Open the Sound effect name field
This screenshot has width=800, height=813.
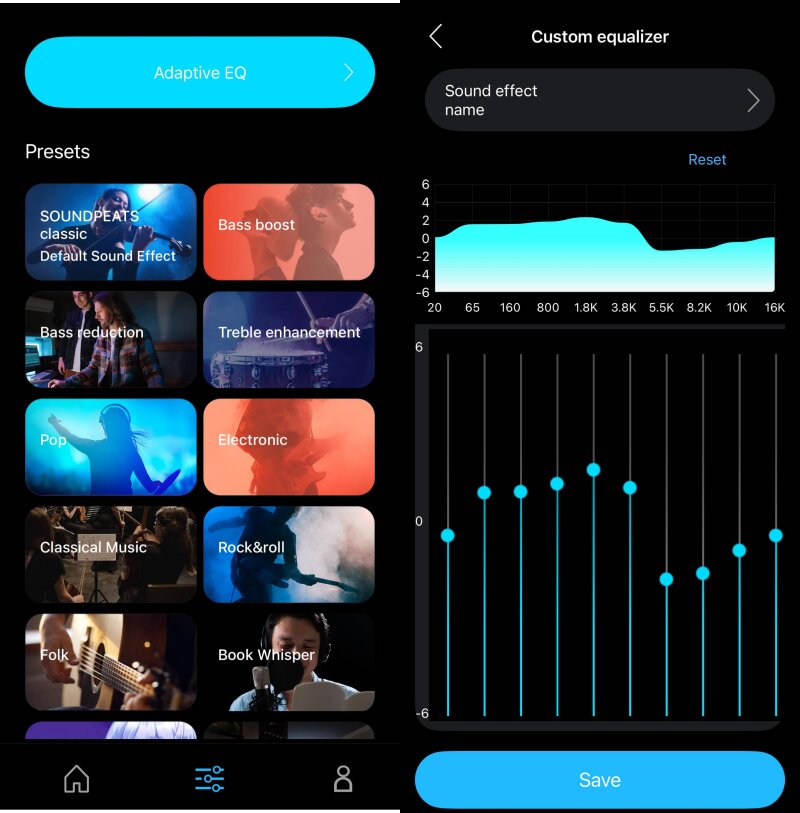600,100
